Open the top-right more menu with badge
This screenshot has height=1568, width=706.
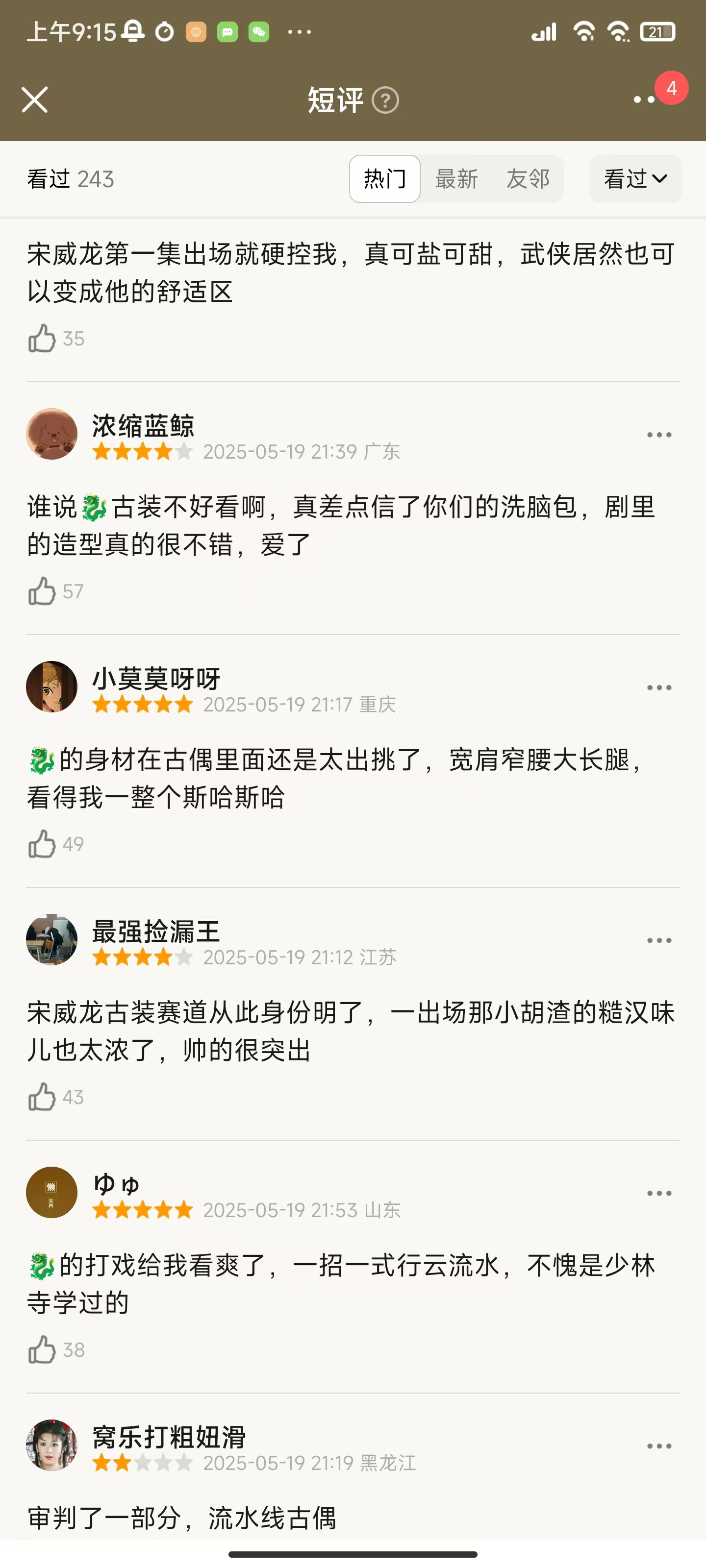click(645, 99)
